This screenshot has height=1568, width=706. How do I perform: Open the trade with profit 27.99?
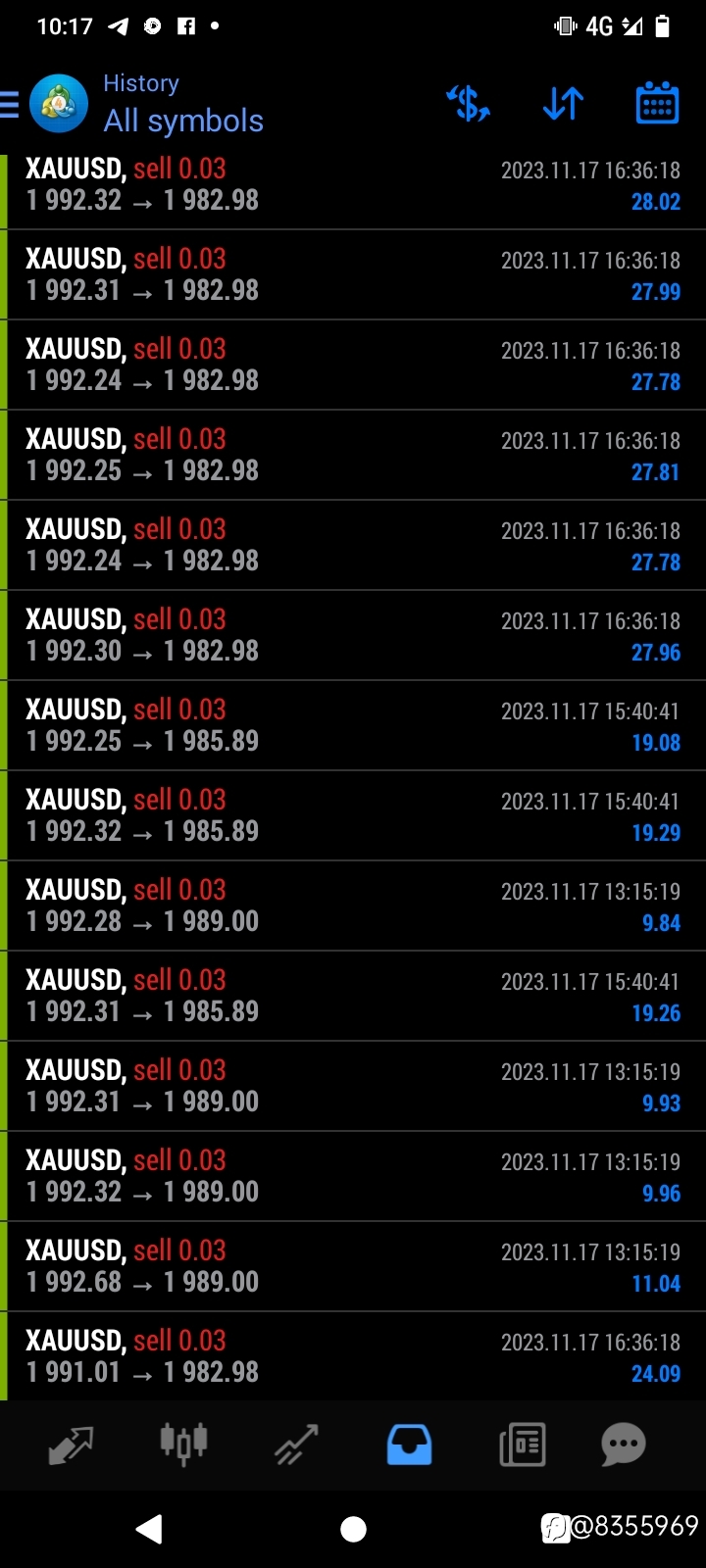[353, 274]
